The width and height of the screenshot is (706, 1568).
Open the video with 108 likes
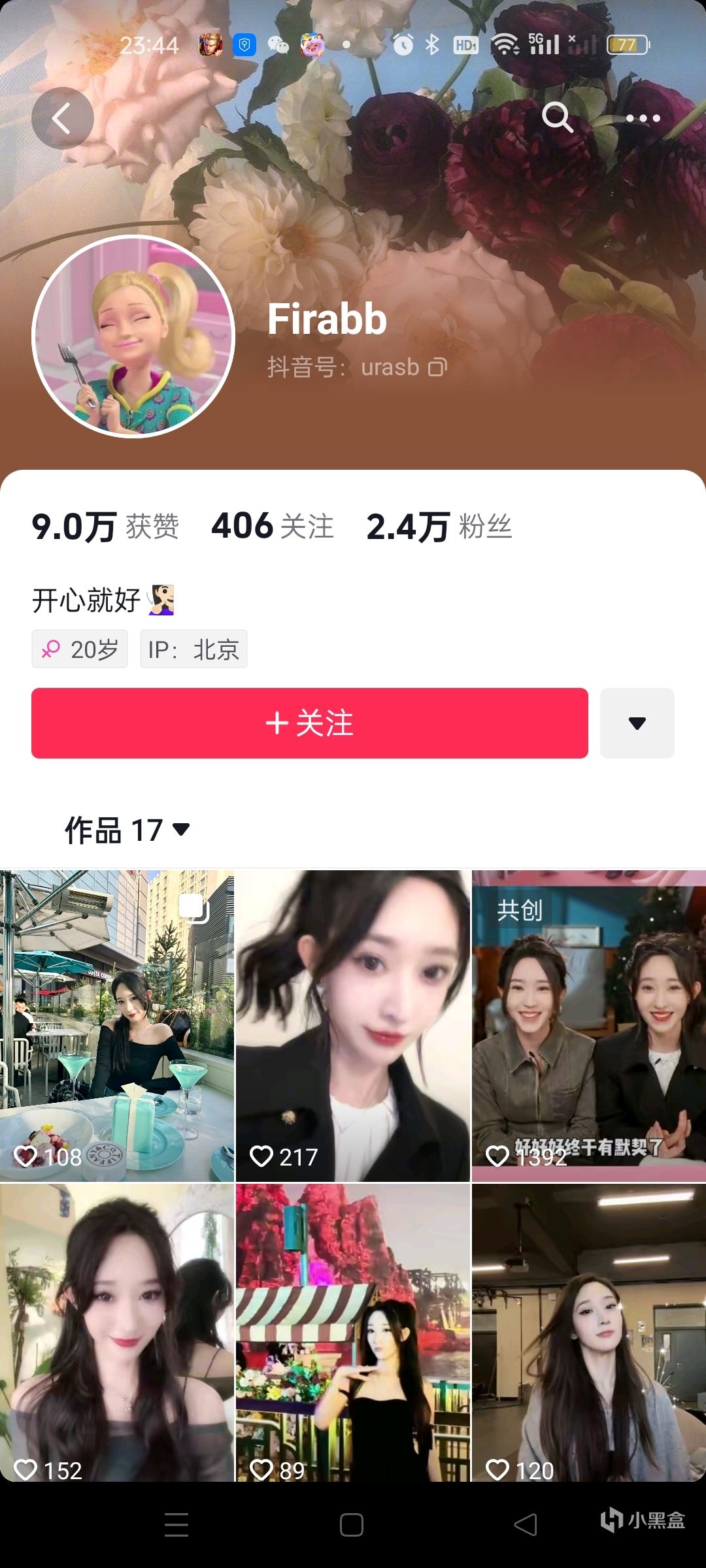pyautogui.click(x=117, y=1026)
